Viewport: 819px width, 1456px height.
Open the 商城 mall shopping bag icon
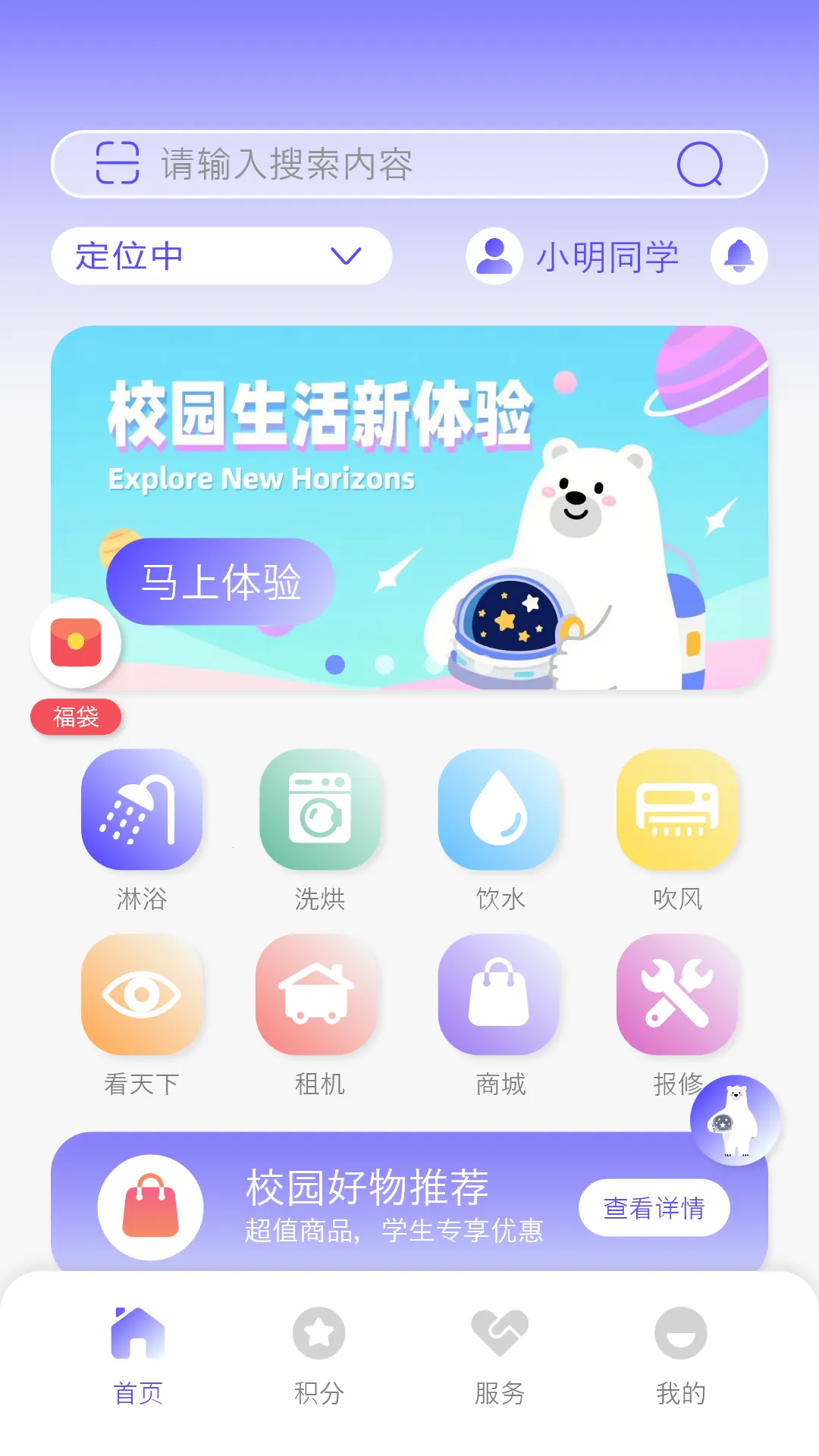pyautogui.click(x=499, y=994)
